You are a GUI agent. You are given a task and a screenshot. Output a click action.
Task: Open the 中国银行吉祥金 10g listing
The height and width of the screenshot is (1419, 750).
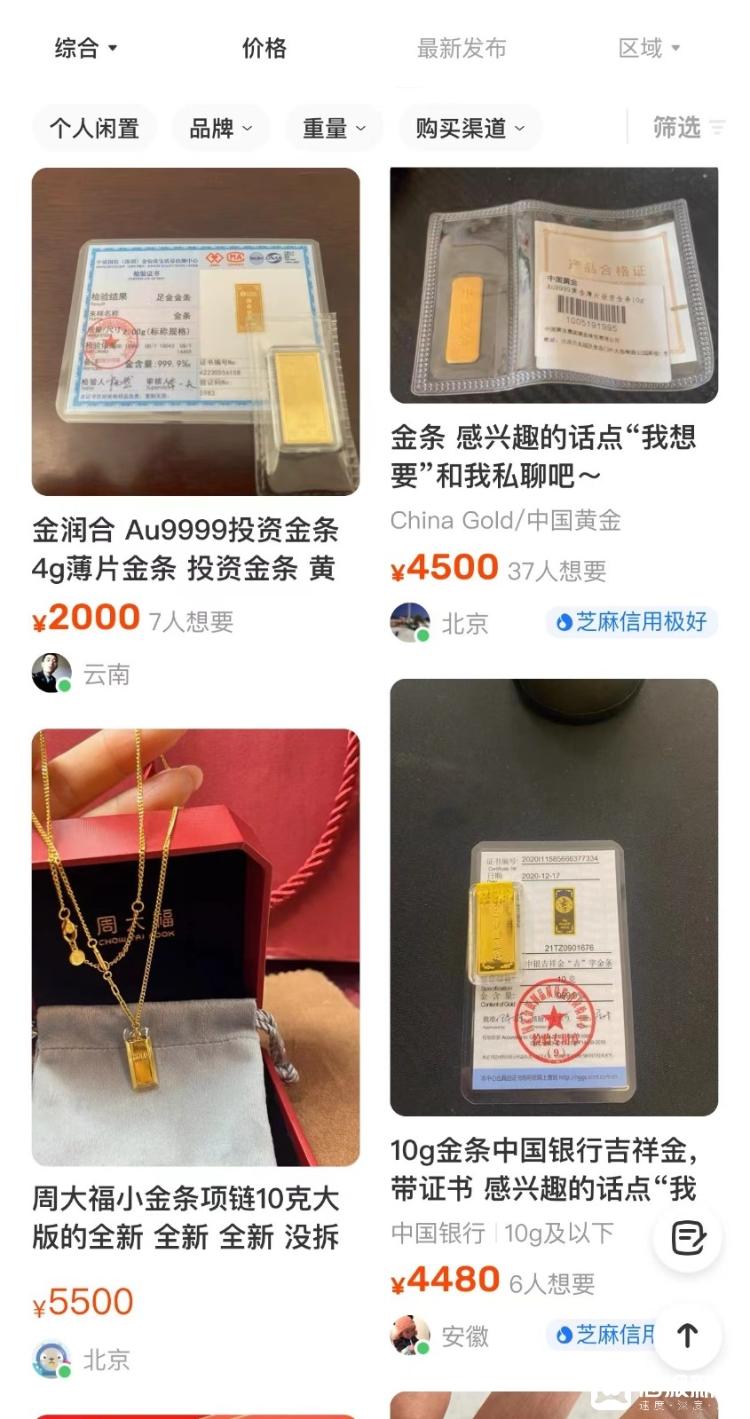[x=553, y=897]
